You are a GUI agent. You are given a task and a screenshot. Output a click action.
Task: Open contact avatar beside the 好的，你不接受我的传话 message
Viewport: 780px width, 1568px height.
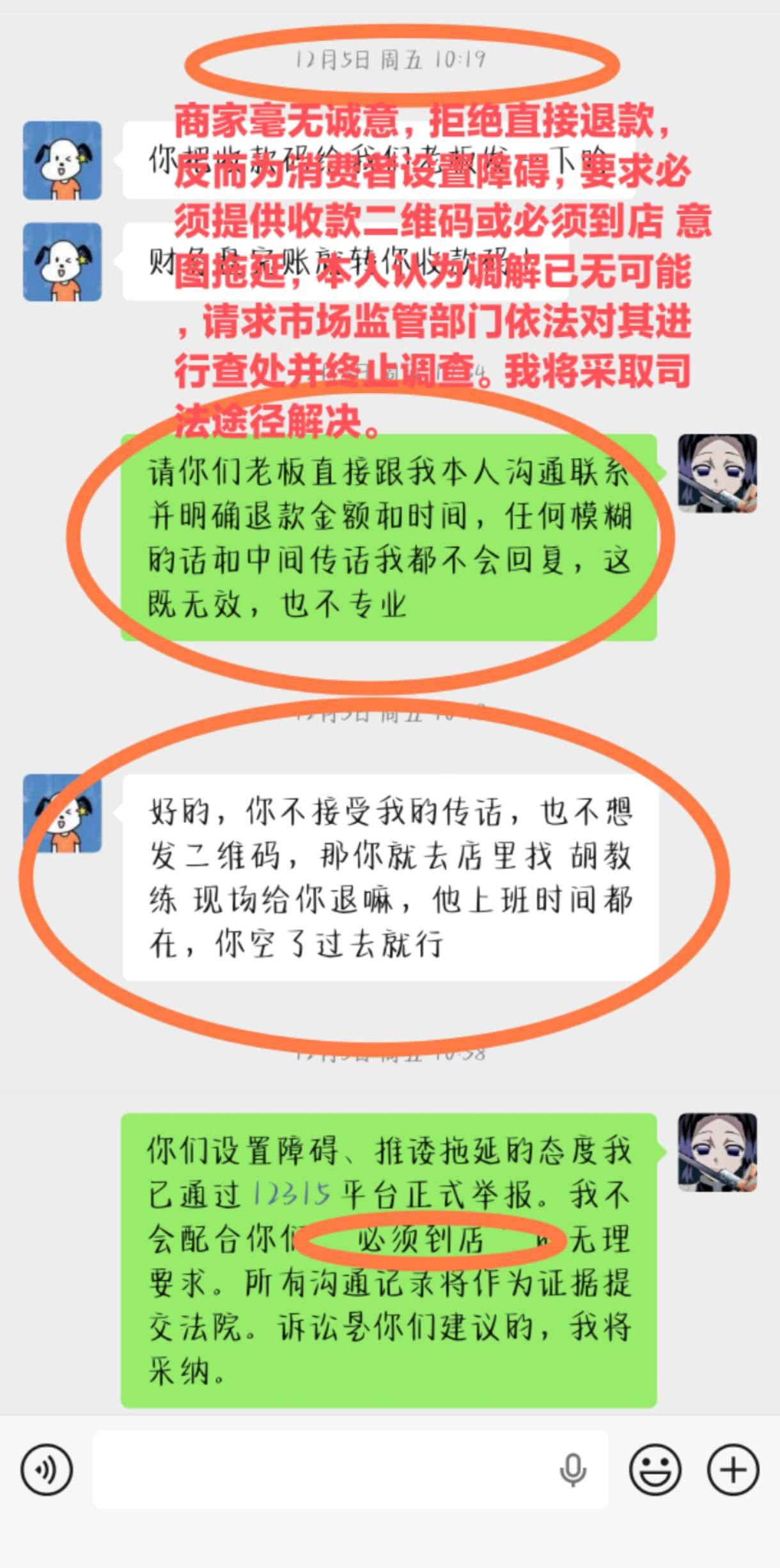tap(62, 813)
